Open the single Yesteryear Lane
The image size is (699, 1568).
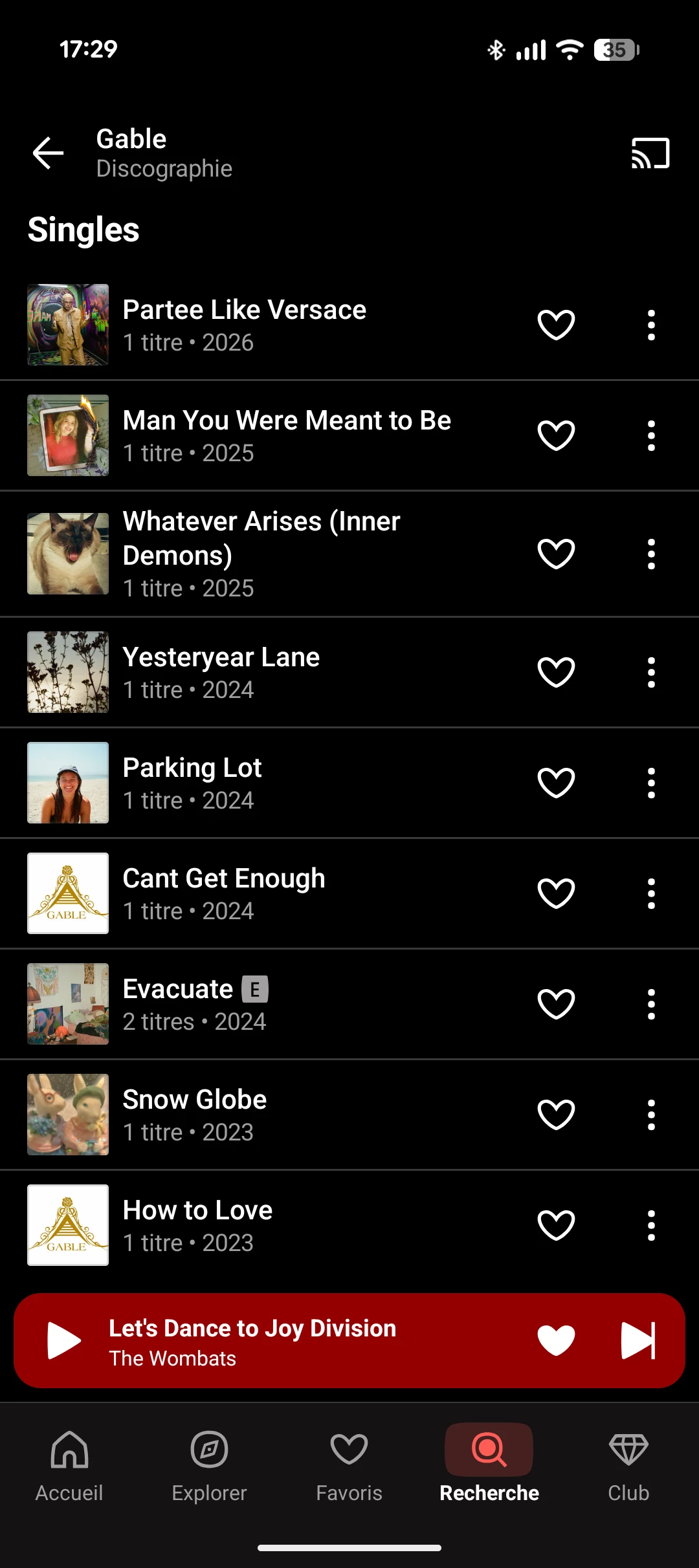click(x=221, y=672)
